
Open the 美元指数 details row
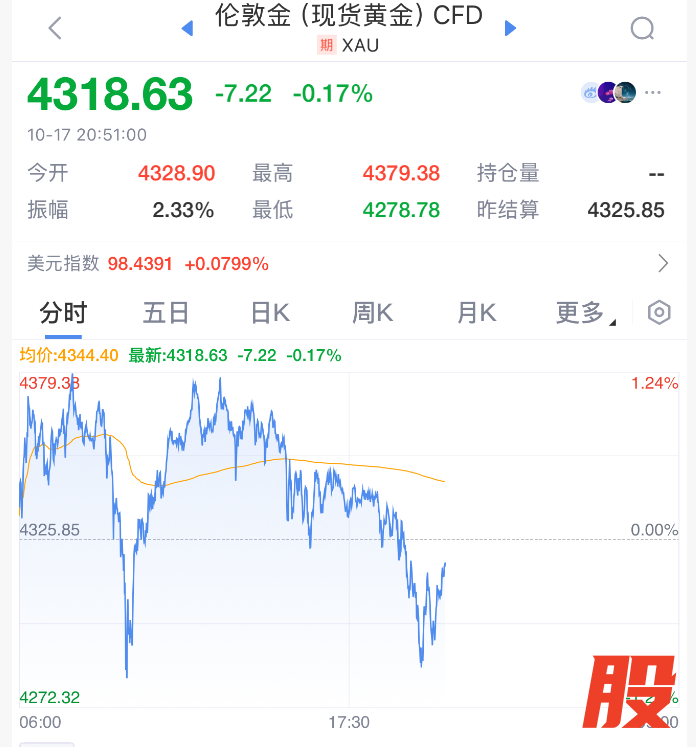pos(348,264)
